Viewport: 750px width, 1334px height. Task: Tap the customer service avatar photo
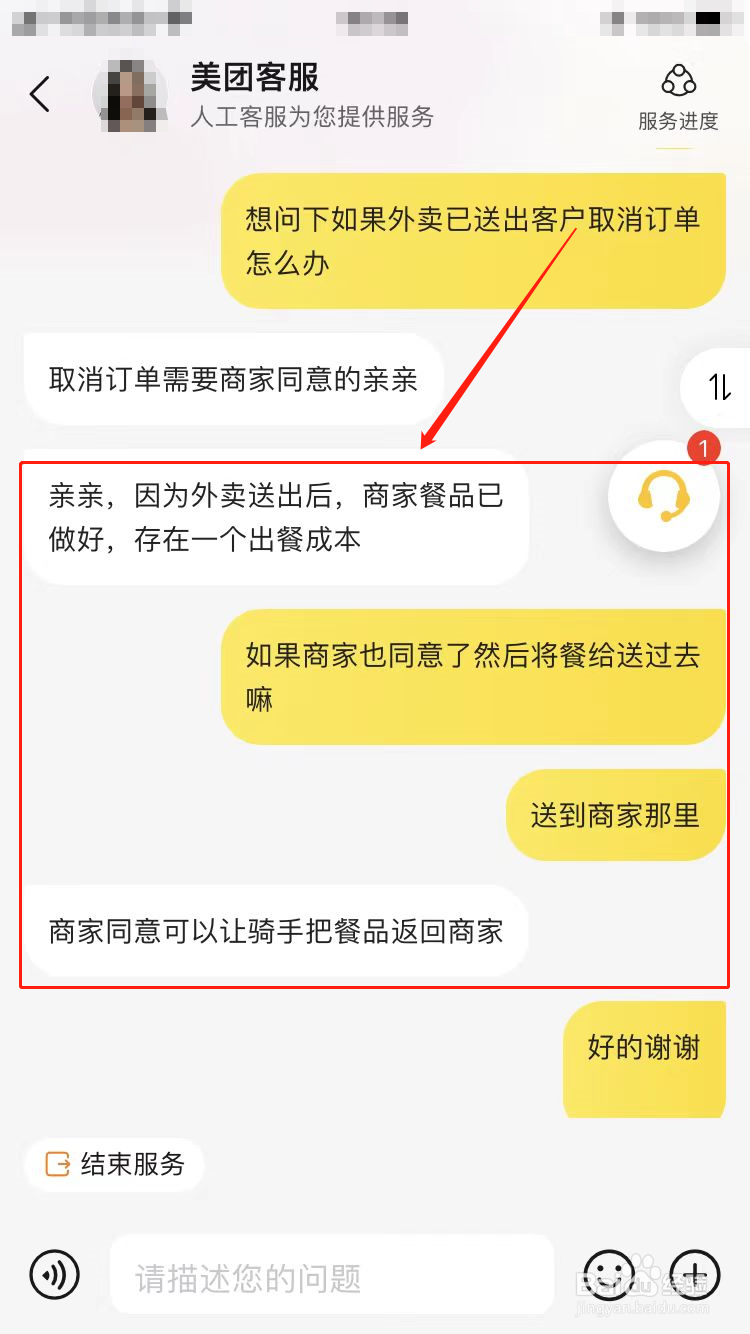click(x=130, y=94)
